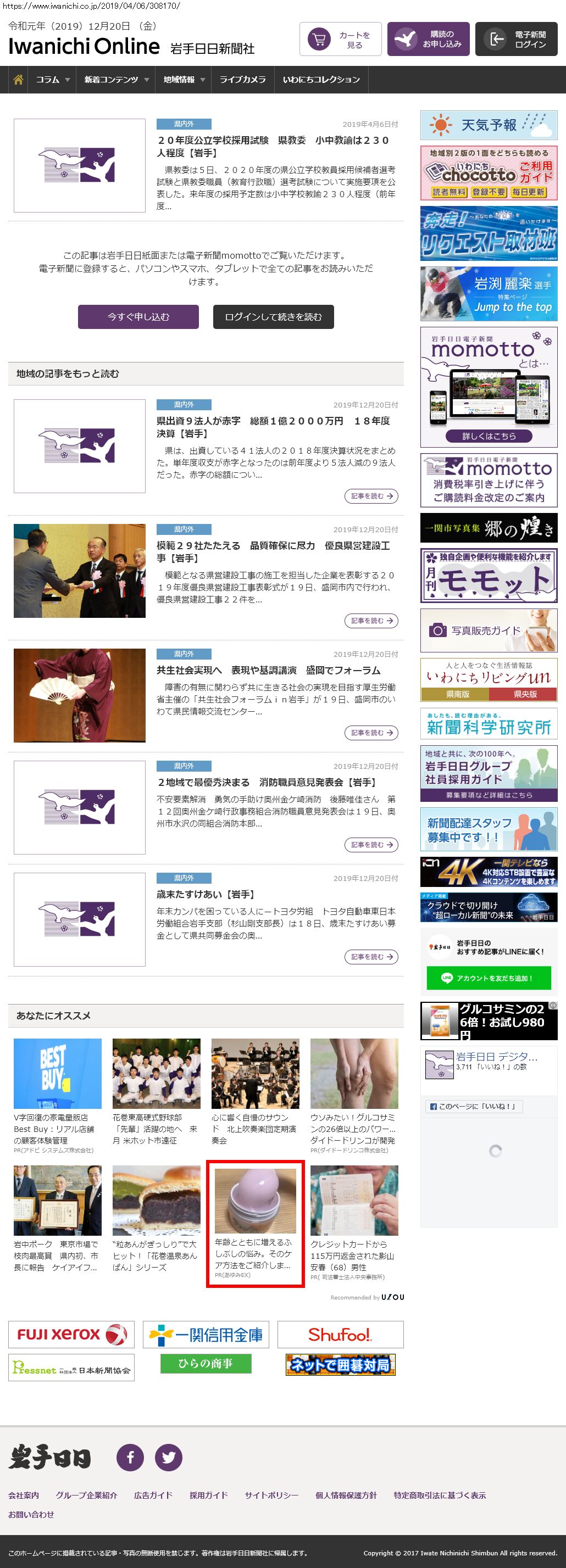Tap 今すぐ申し込む button

tap(138, 317)
